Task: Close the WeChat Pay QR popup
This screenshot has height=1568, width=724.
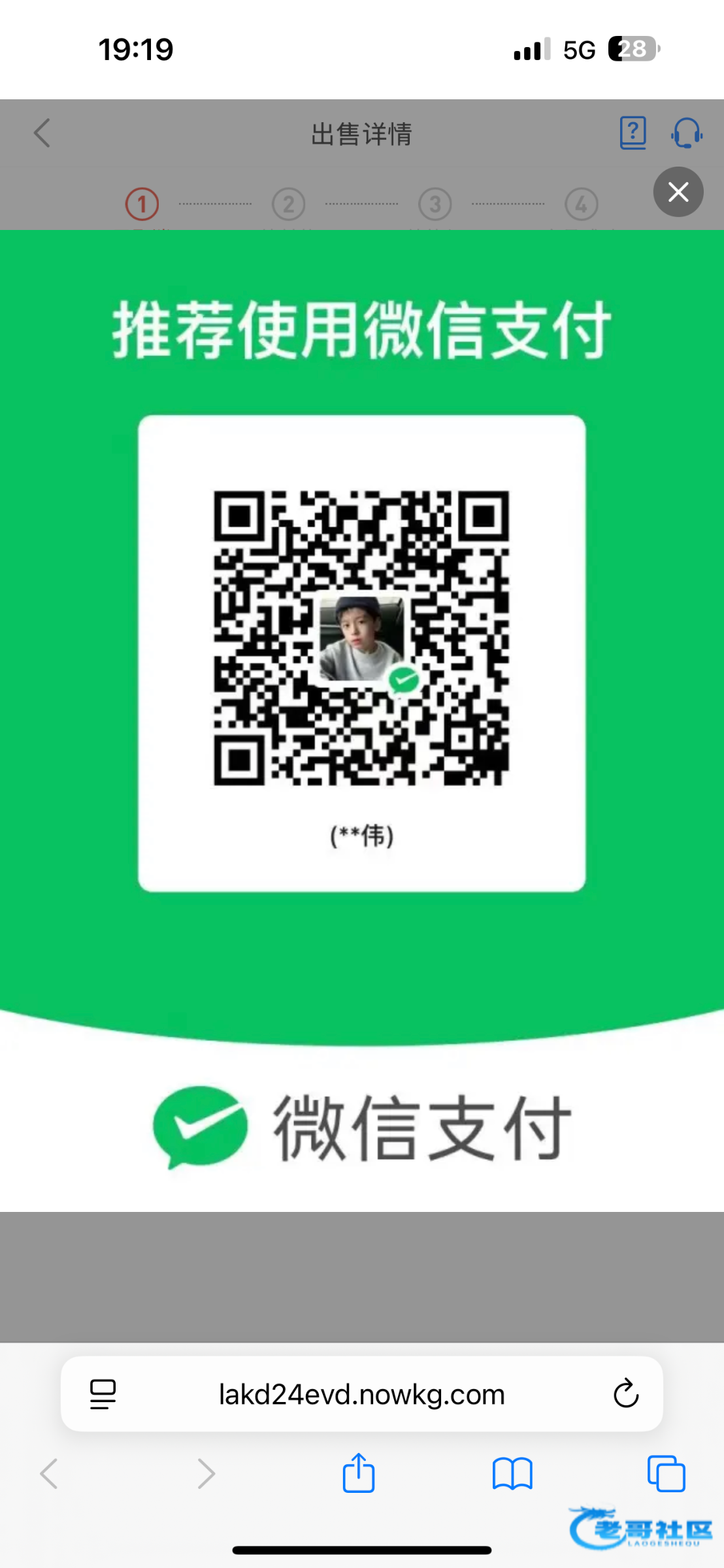Action: [678, 192]
